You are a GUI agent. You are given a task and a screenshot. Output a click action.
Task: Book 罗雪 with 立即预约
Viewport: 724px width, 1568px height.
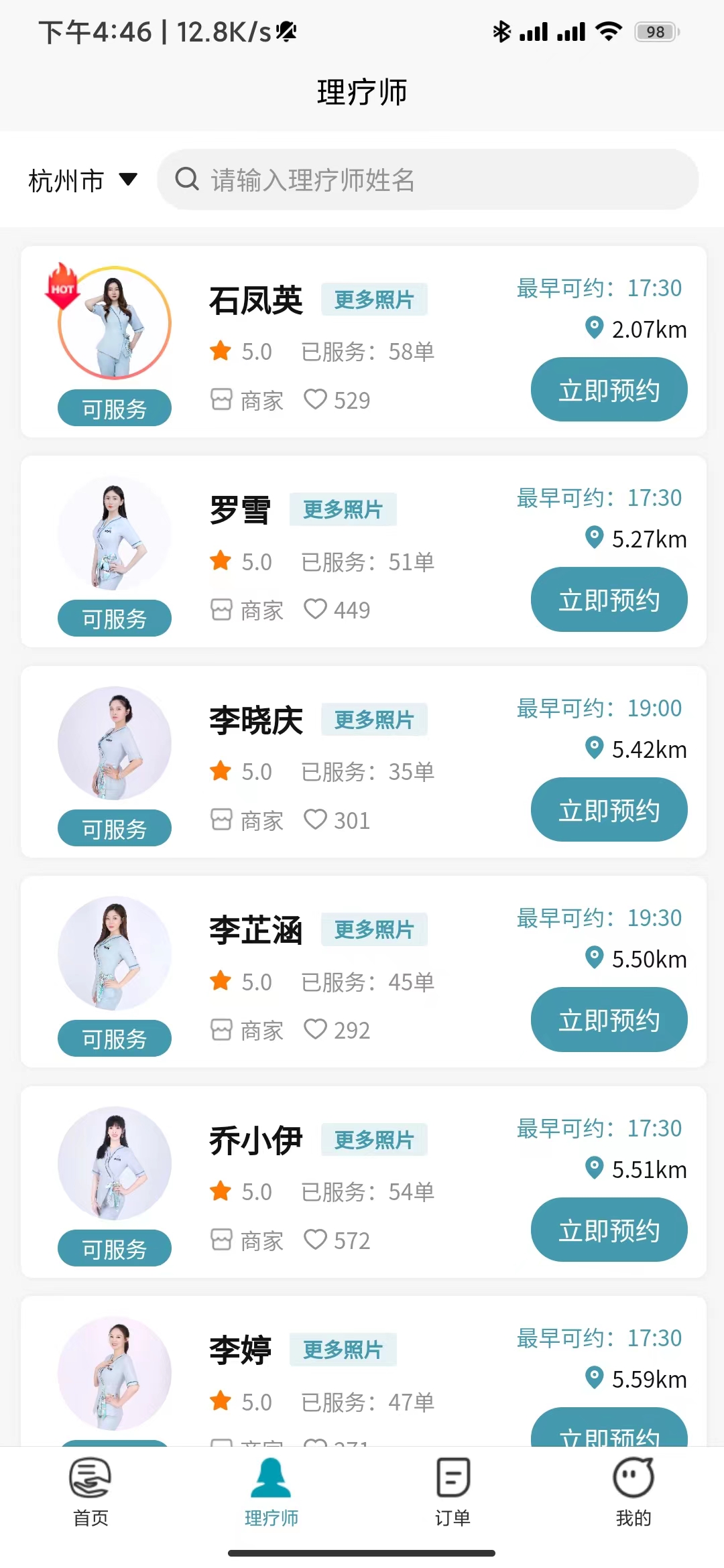coord(609,600)
